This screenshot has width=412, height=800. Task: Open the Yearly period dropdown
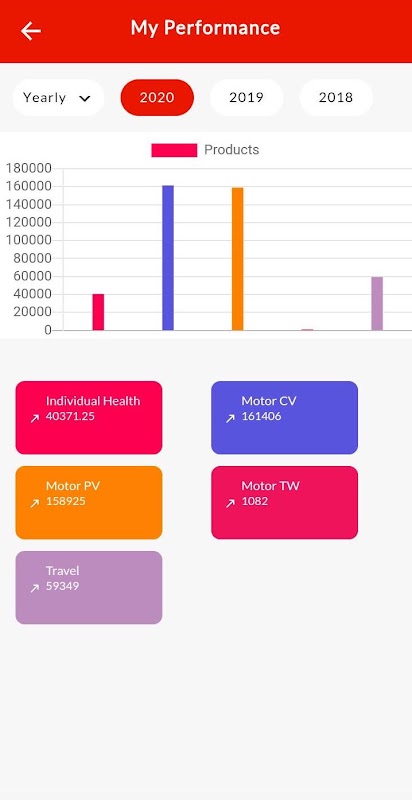pyautogui.click(x=58, y=97)
